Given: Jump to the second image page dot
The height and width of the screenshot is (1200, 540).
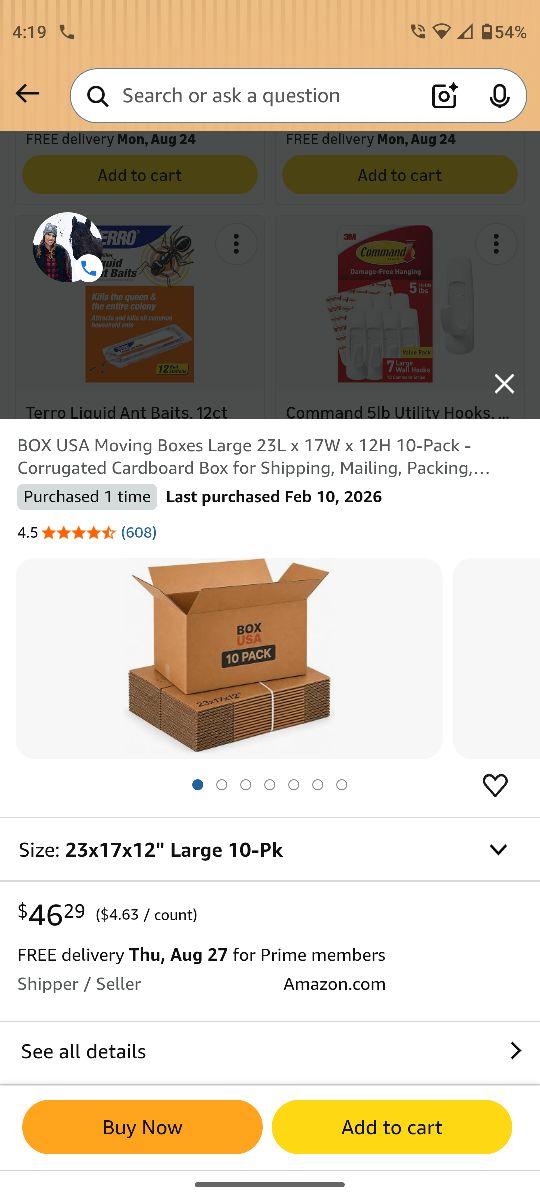Looking at the screenshot, I should [x=222, y=785].
